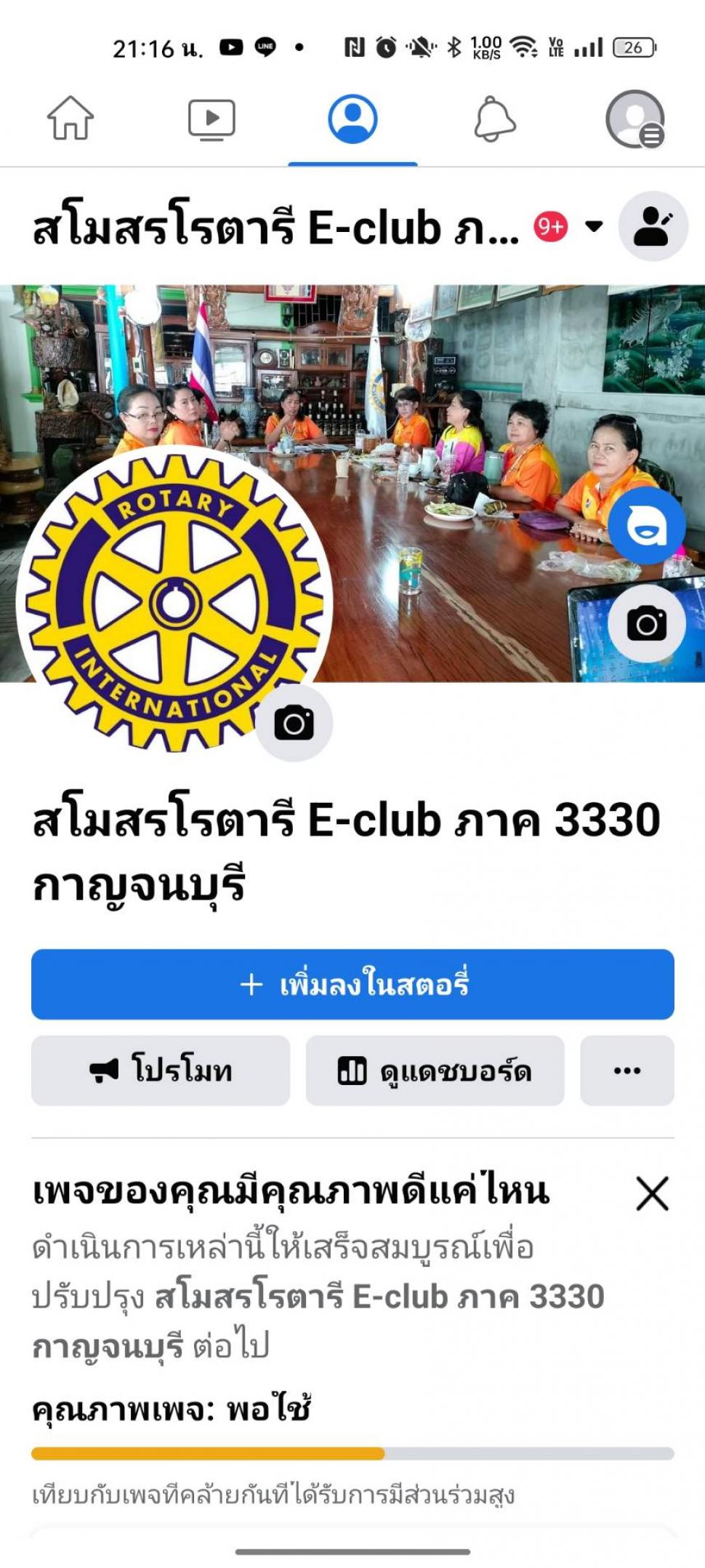Open ดูแดชบอร์ด dashboard
The image size is (705, 1568).
click(x=435, y=1071)
